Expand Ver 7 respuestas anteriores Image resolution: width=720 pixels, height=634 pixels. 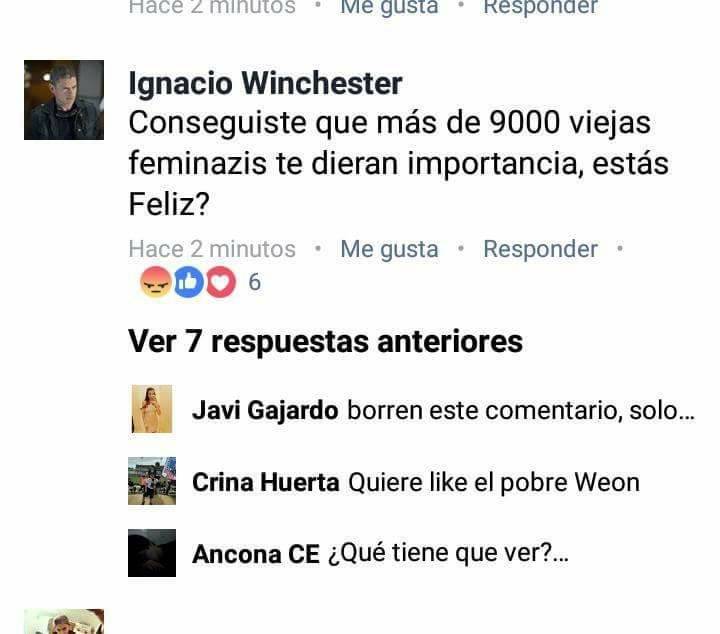coord(325,342)
